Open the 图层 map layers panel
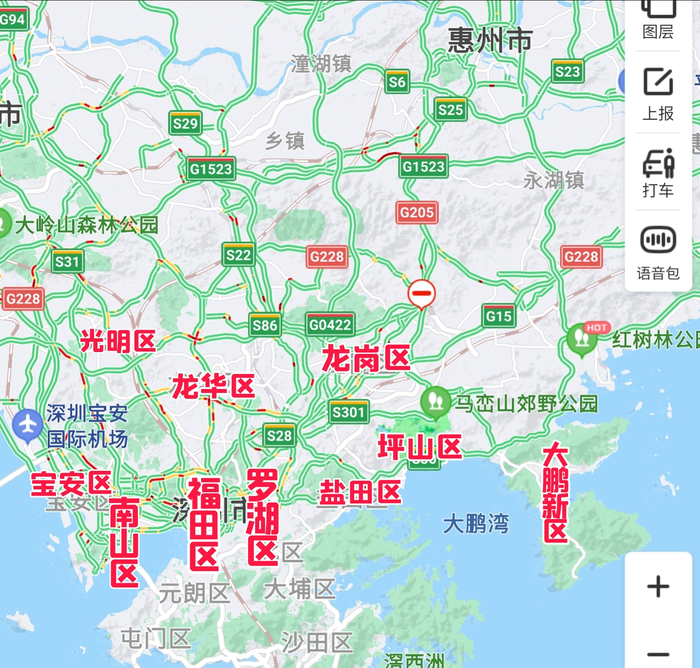The image size is (700, 668). 658,16
